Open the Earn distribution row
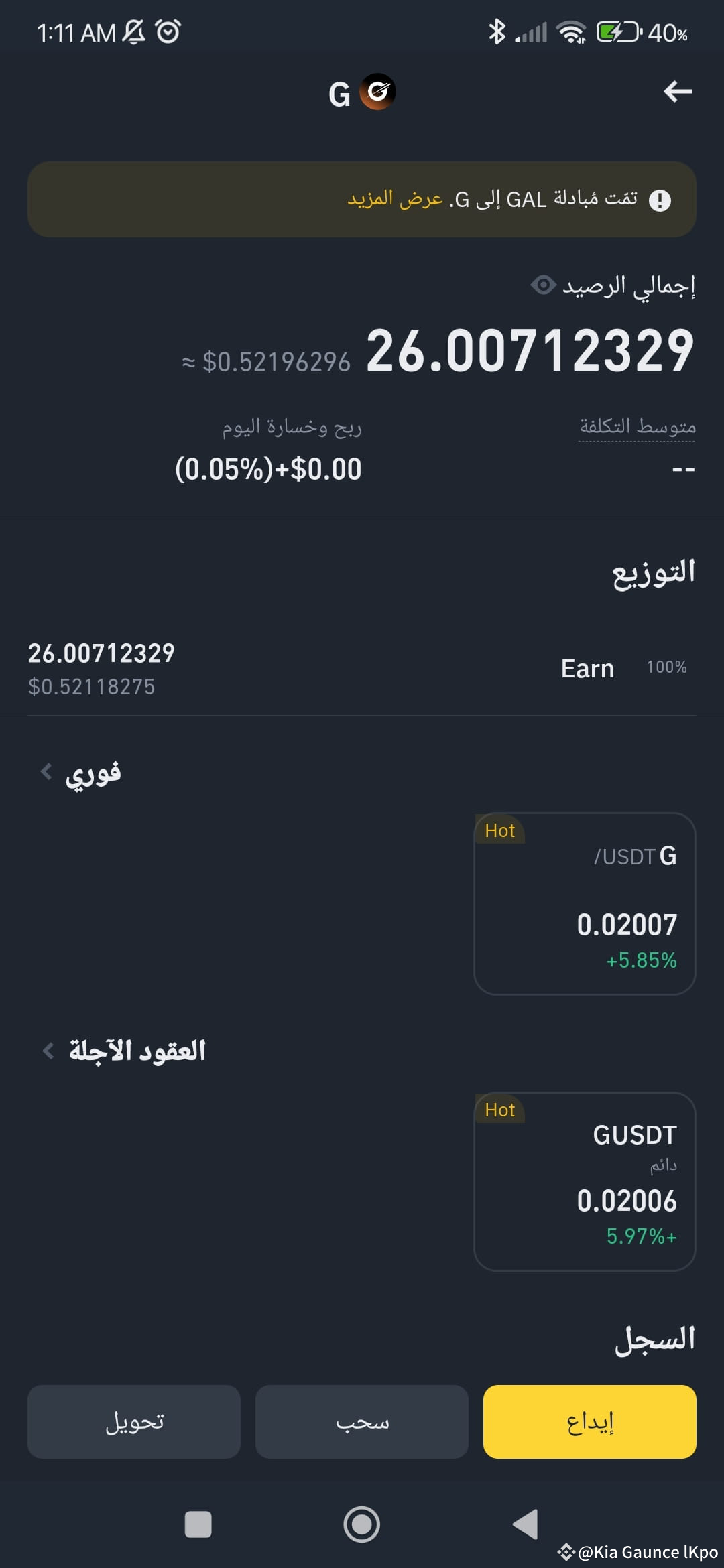The height and width of the screenshot is (1568, 724). [362, 669]
